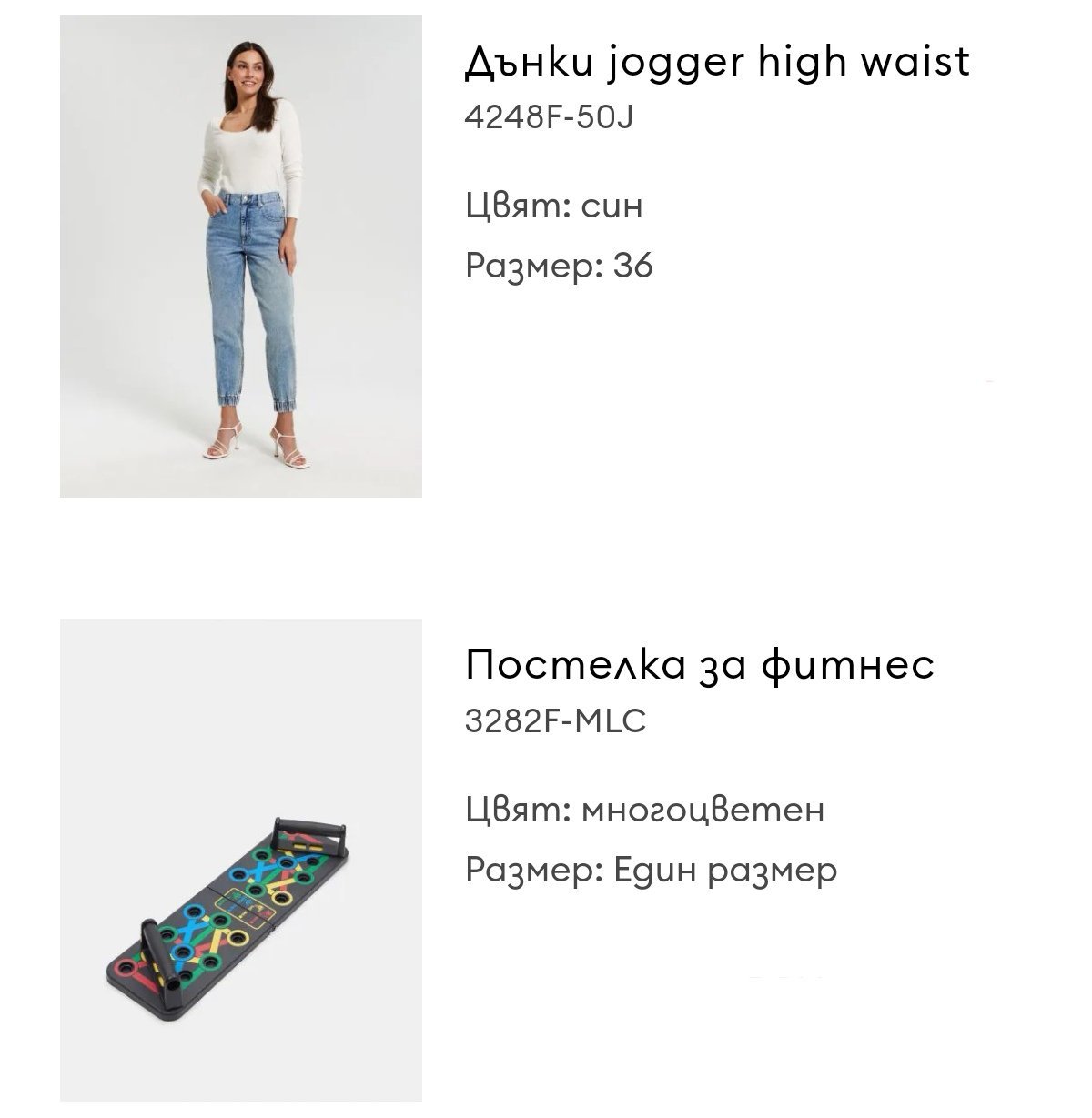Open the Постелка за фитнес product image
This screenshot has height=1118, width=1092.
pos(241,861)
